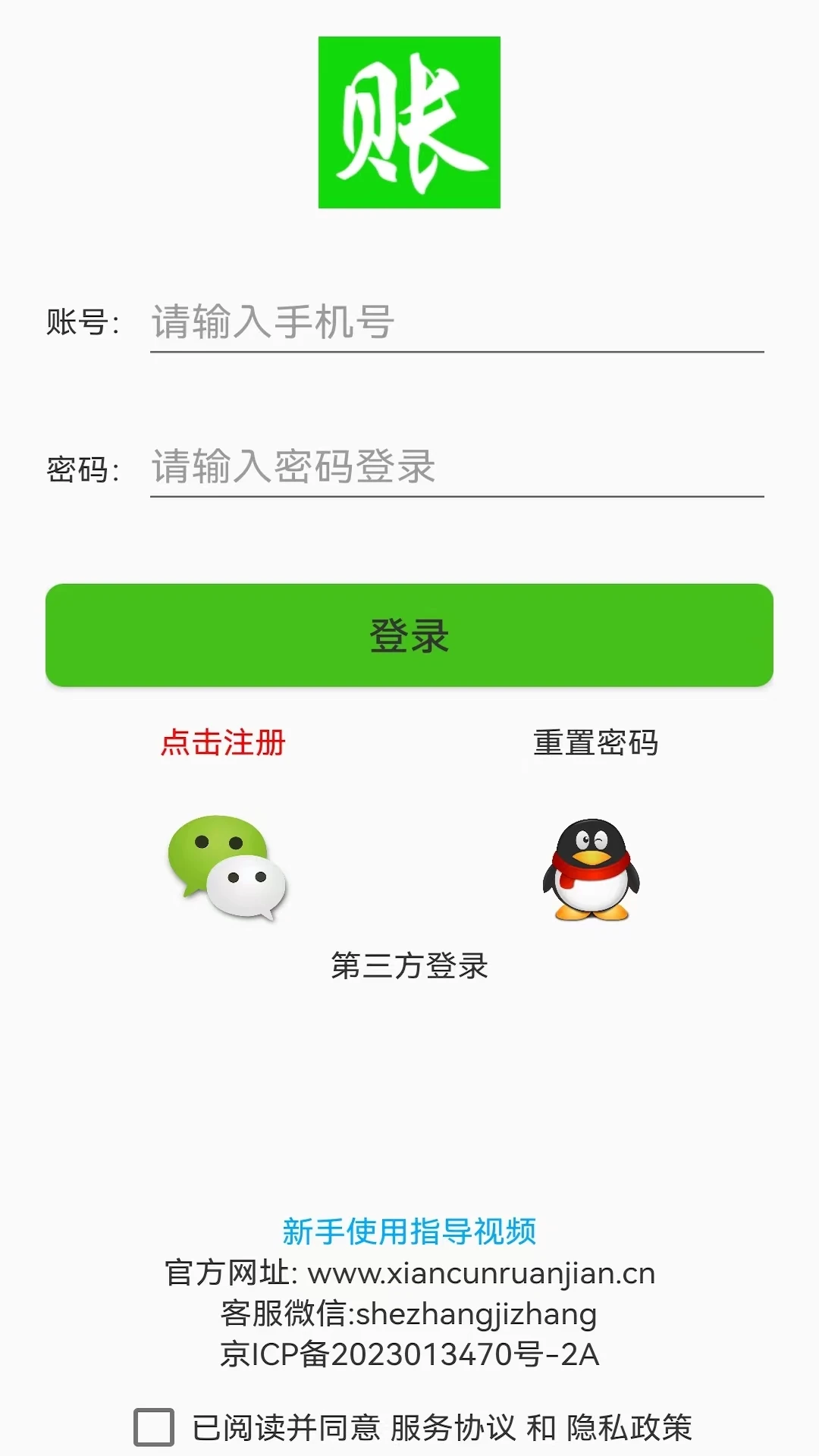819x1456 pixels.
Task: Click the official website www.xiancunruanjian.cn
Action: click(486, 1271)
